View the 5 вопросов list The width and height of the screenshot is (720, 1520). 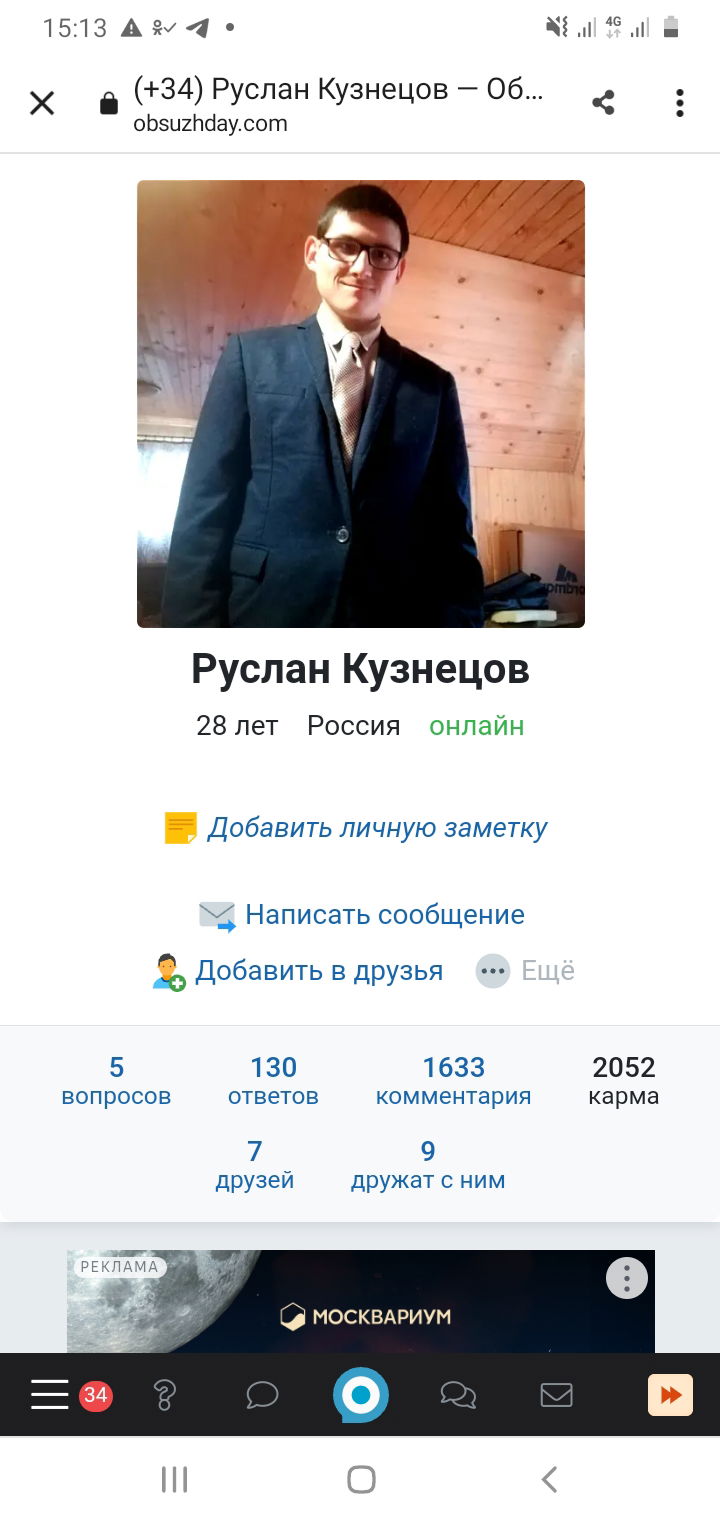(x=116, y=1081)
